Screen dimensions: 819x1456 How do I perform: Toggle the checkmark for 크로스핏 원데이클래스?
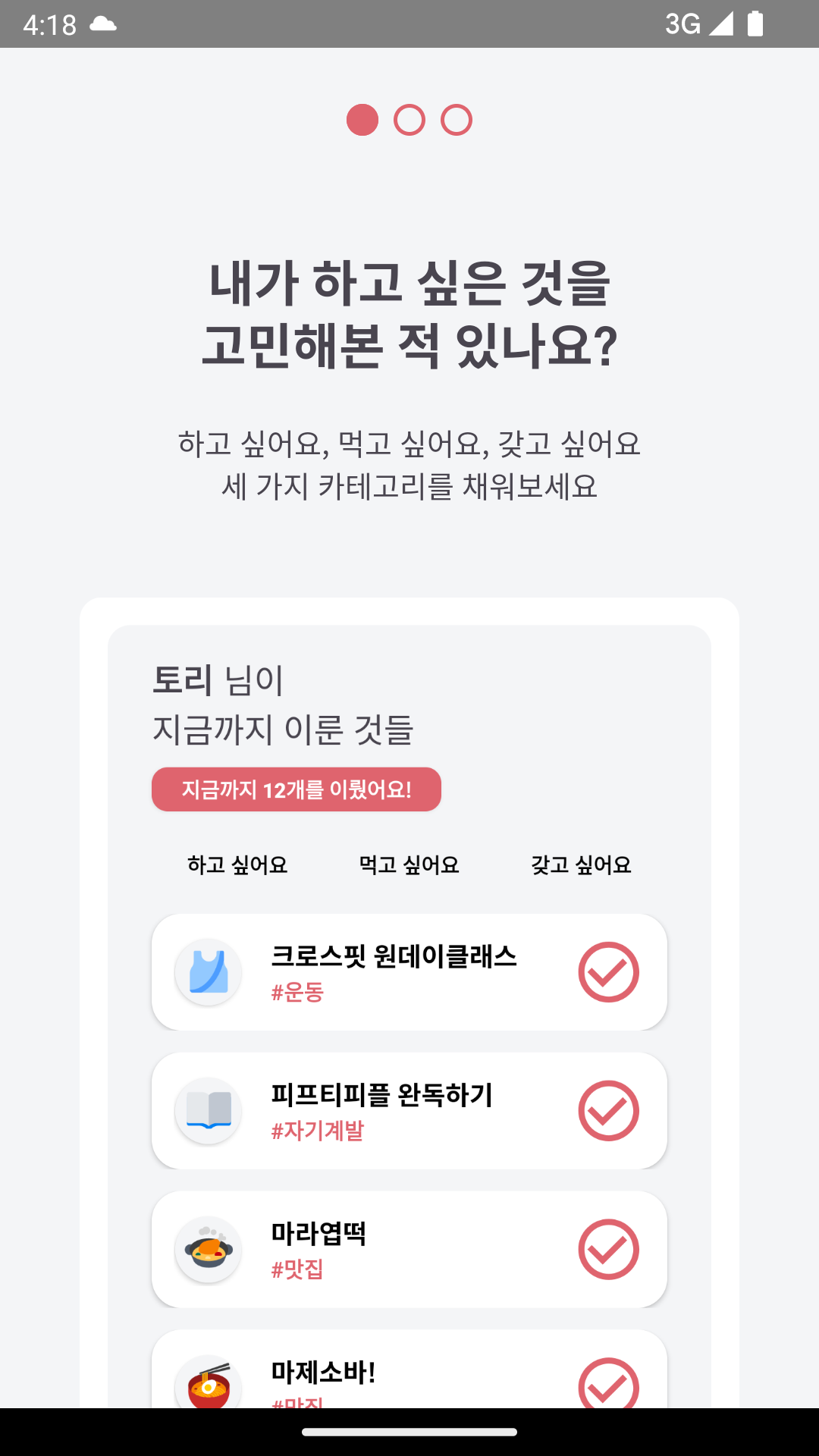(x=609, y=972)
